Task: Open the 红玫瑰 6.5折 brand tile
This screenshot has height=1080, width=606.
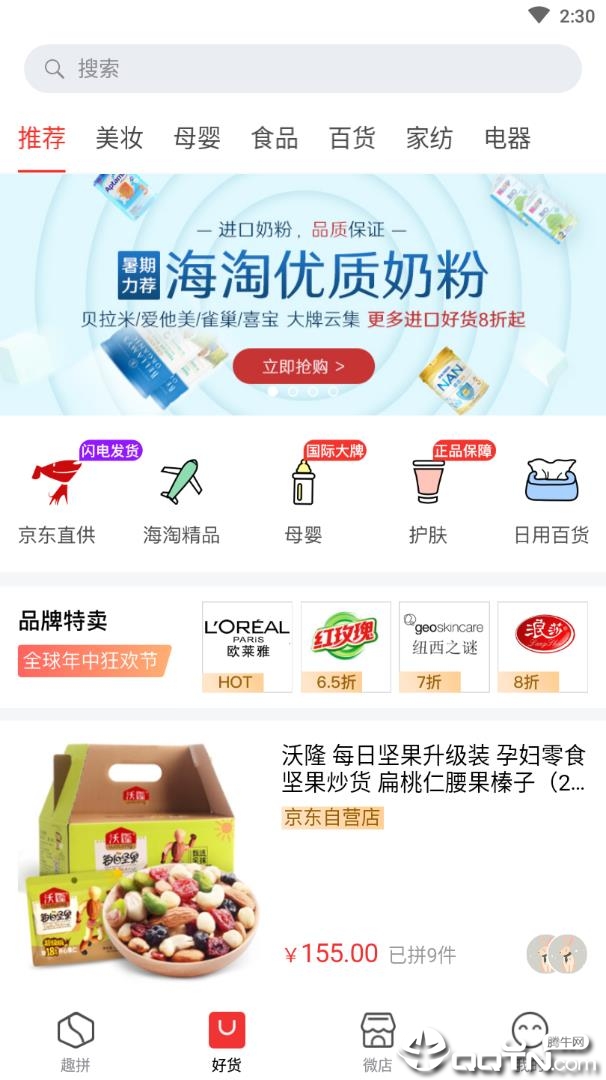Action: [345, 647]
